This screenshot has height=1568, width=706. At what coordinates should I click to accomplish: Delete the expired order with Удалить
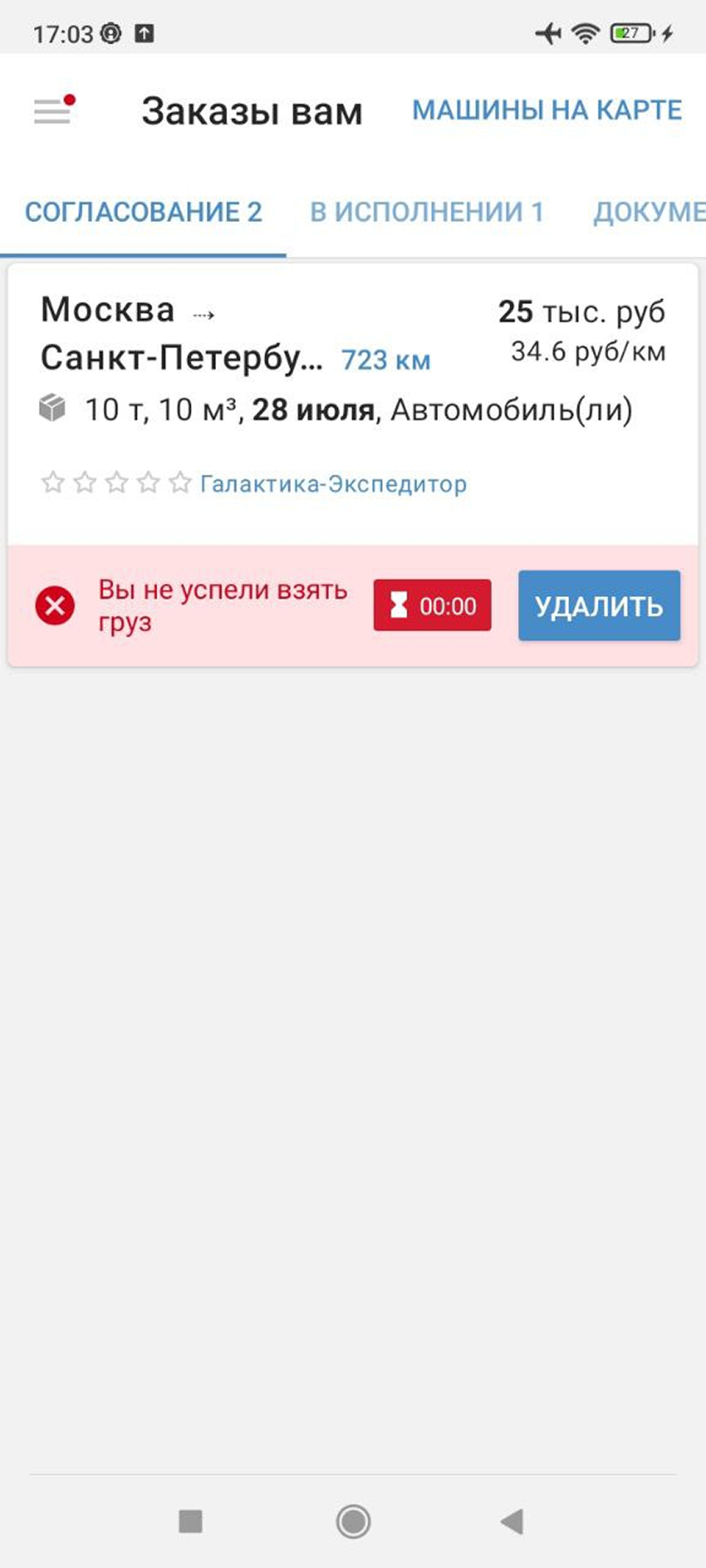coord(599,605)
